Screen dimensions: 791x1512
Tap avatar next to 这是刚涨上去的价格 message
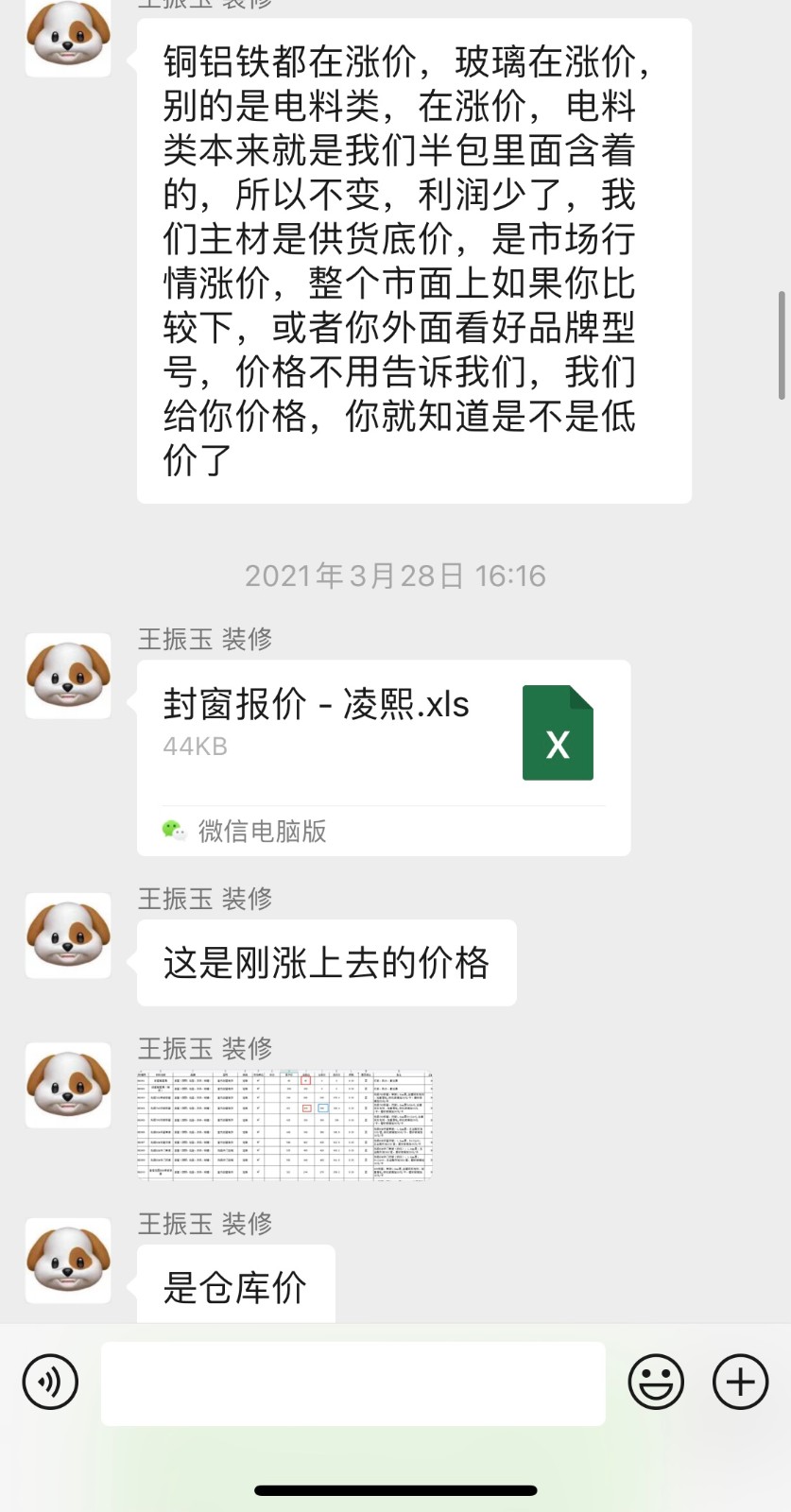tap(68, 935)
